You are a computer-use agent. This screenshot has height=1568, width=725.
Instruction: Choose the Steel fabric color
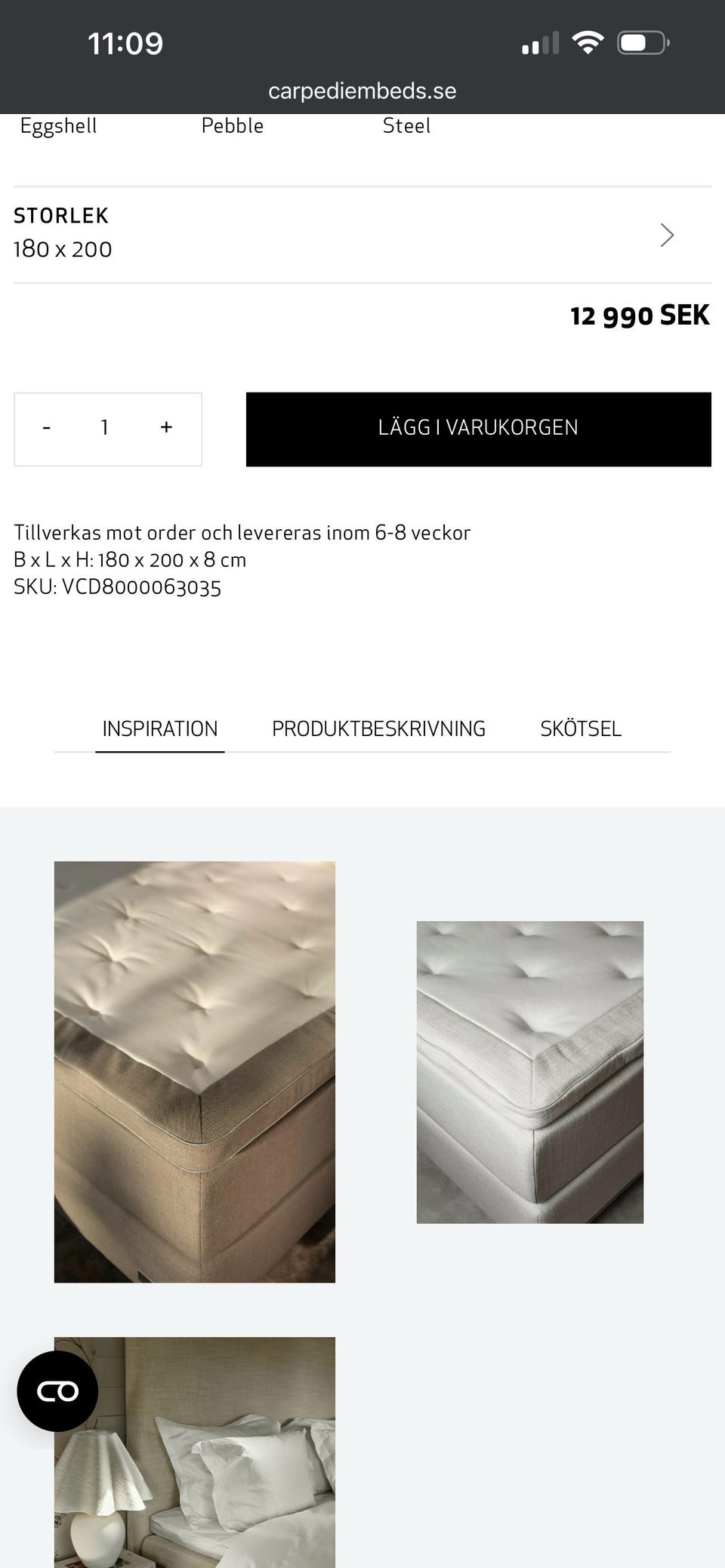[407, 125]
